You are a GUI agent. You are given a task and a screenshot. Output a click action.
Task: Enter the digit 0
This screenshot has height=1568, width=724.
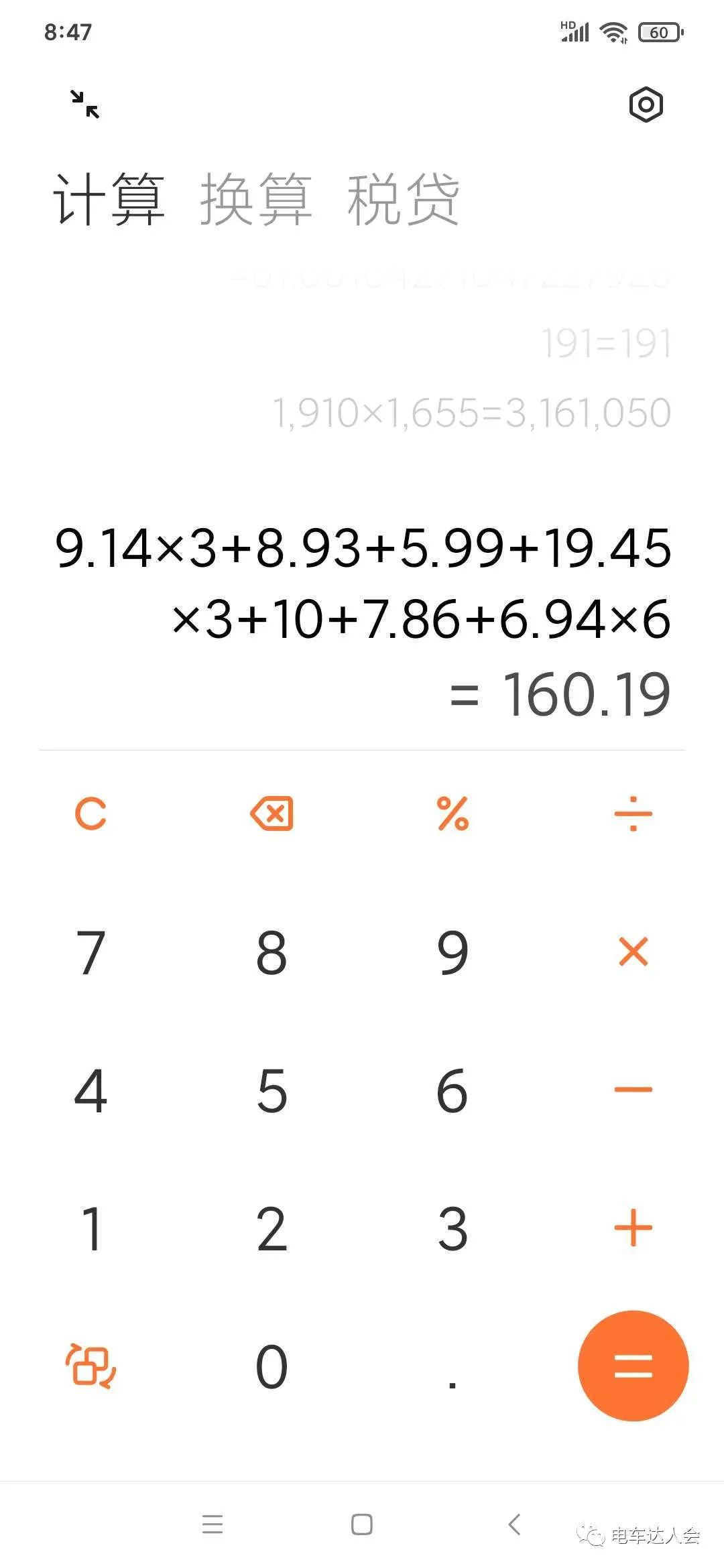pos(271,1366)
